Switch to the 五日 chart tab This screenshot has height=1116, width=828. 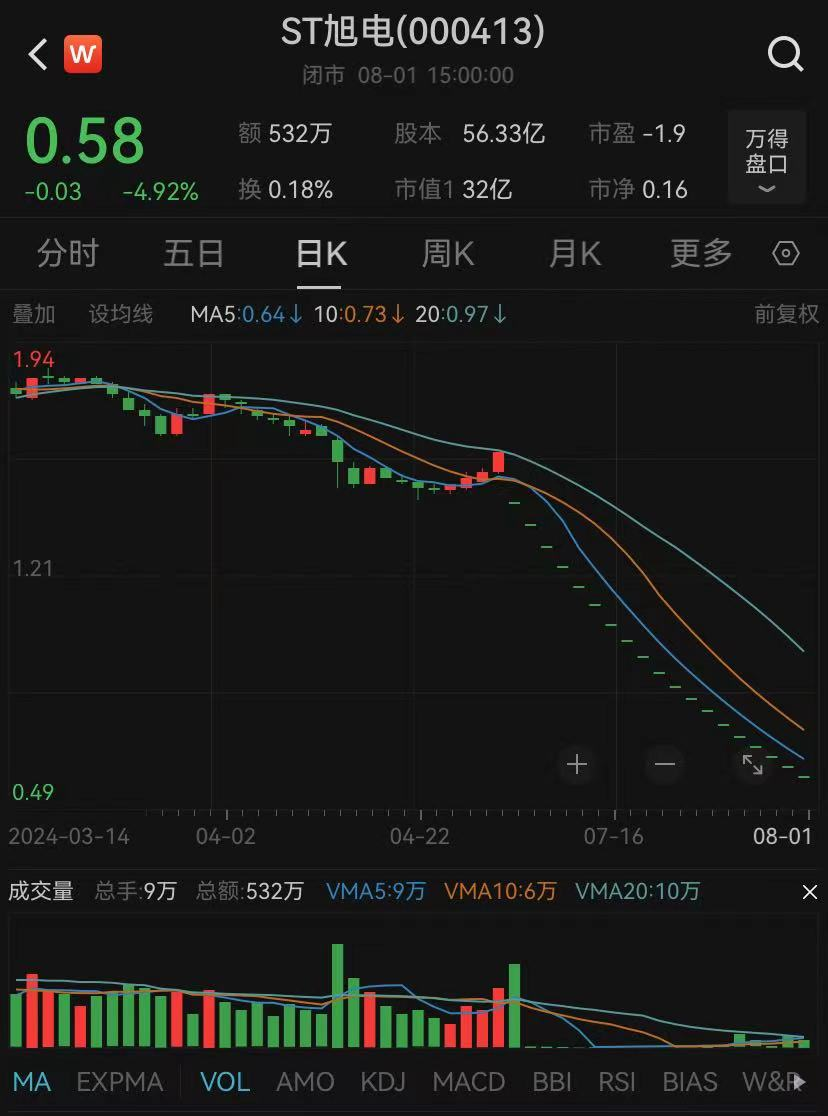[194, 254]
